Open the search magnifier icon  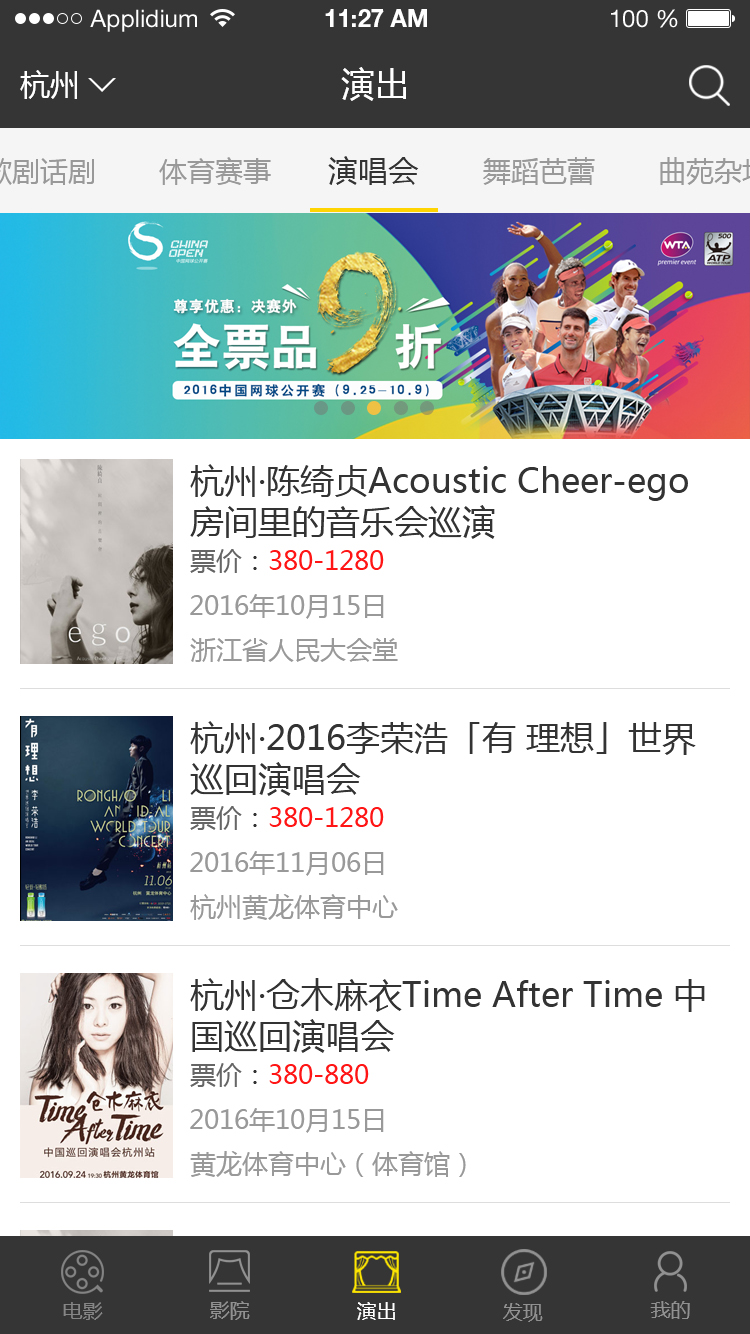(708, 86)
